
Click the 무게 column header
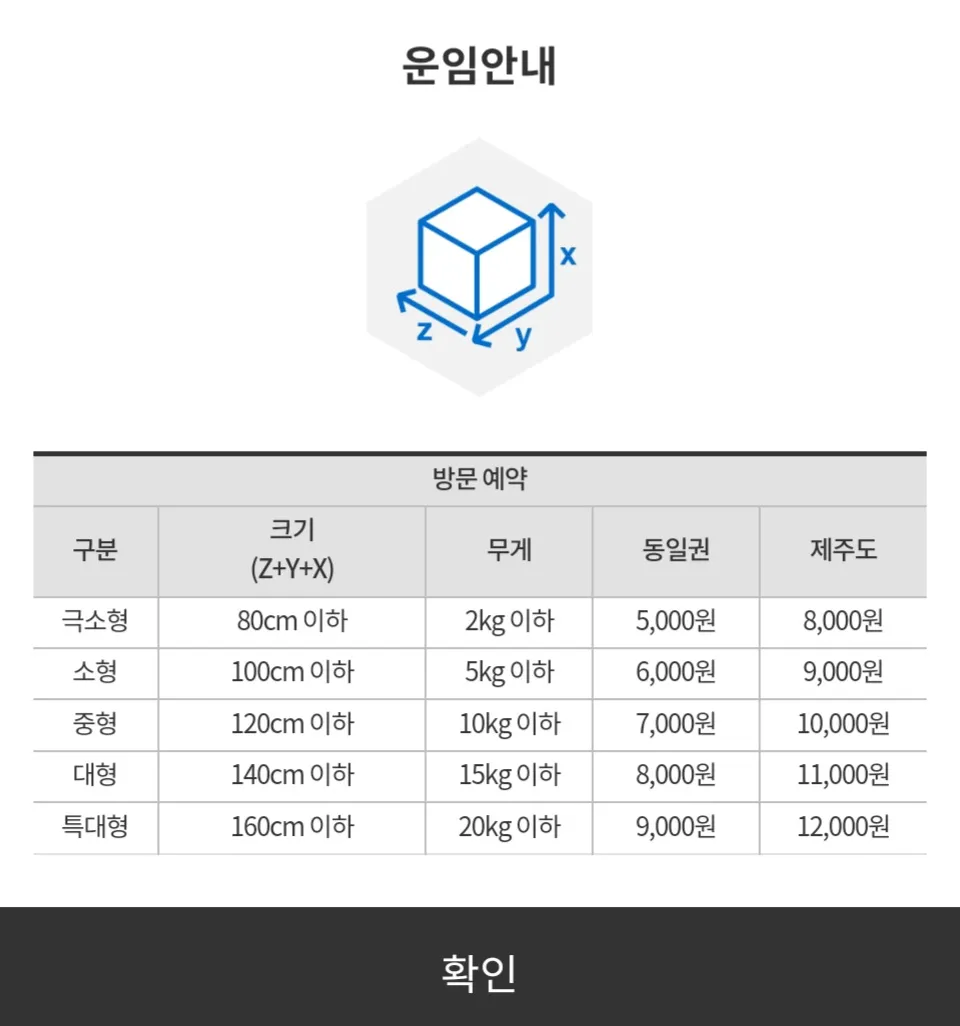pyautogui.click(x=509, y=551)
